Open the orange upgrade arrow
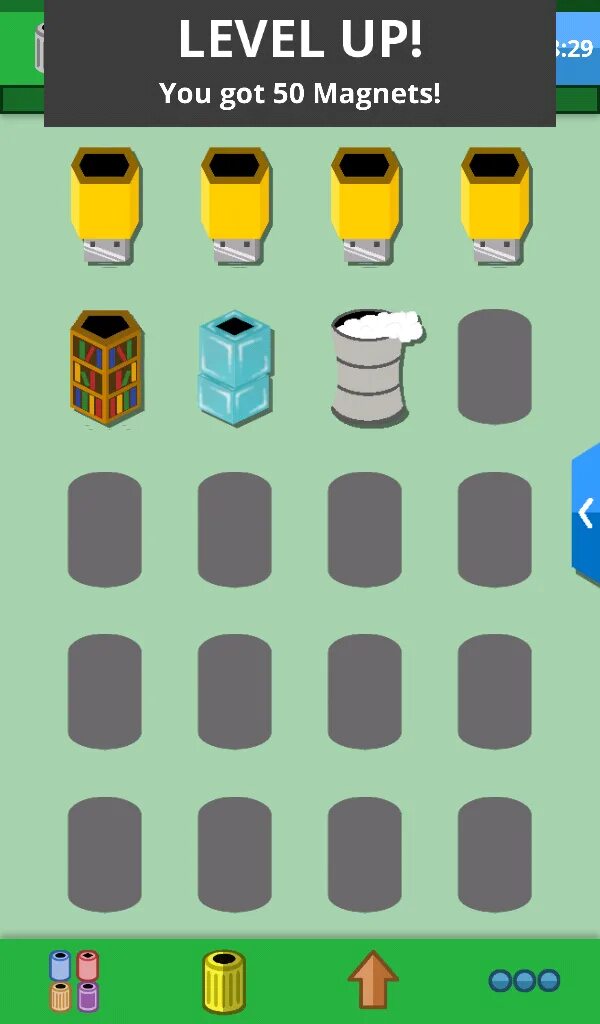 [373, 979]
